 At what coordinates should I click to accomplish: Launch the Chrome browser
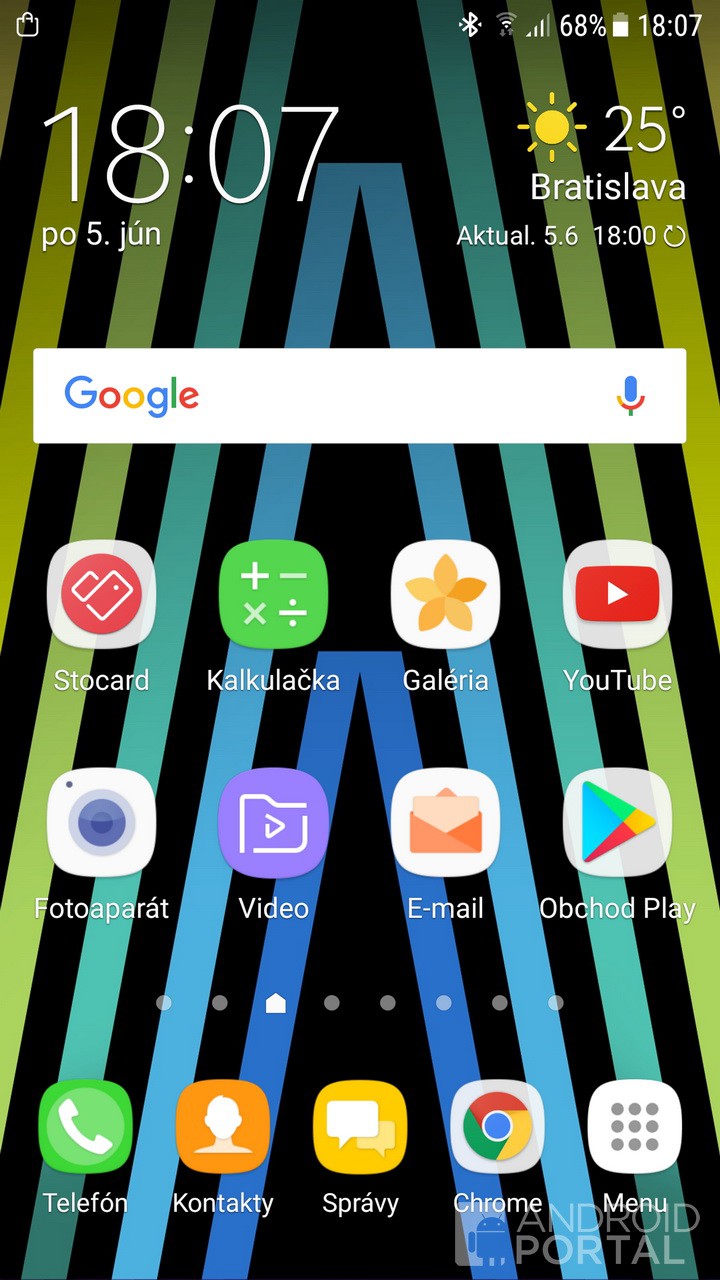click(497, 1127)
